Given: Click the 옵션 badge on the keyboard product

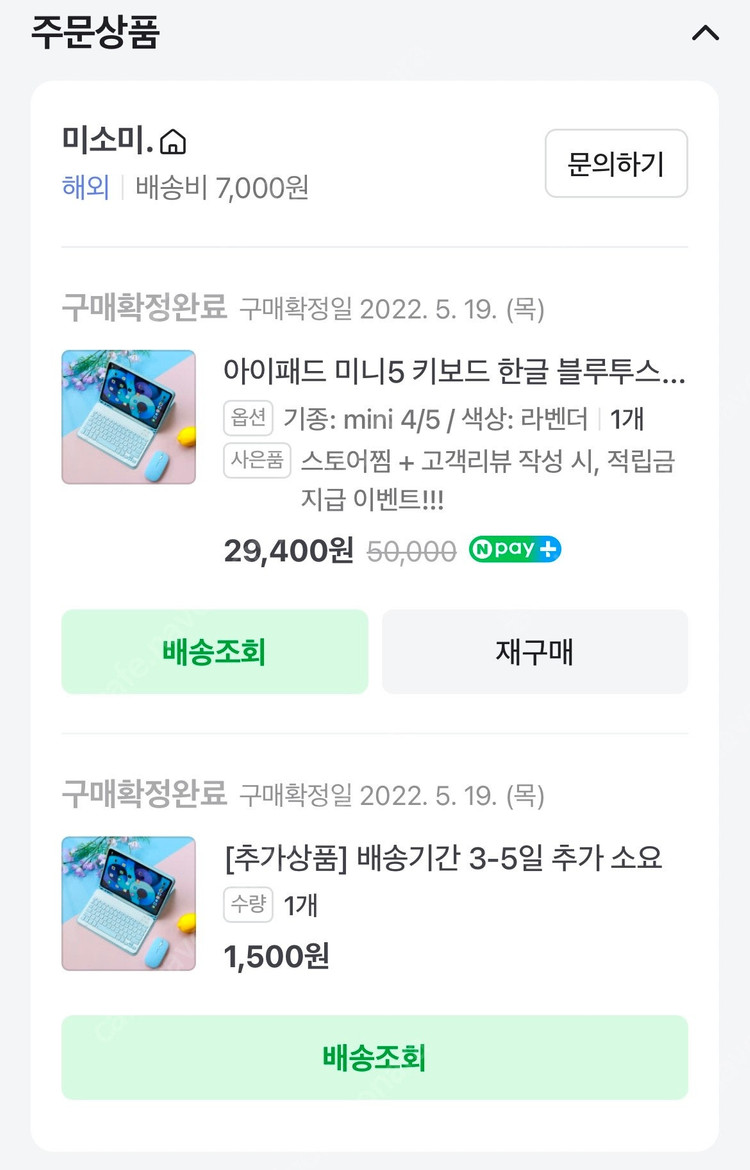Looking at the screenshot, I should pos(250,418).
